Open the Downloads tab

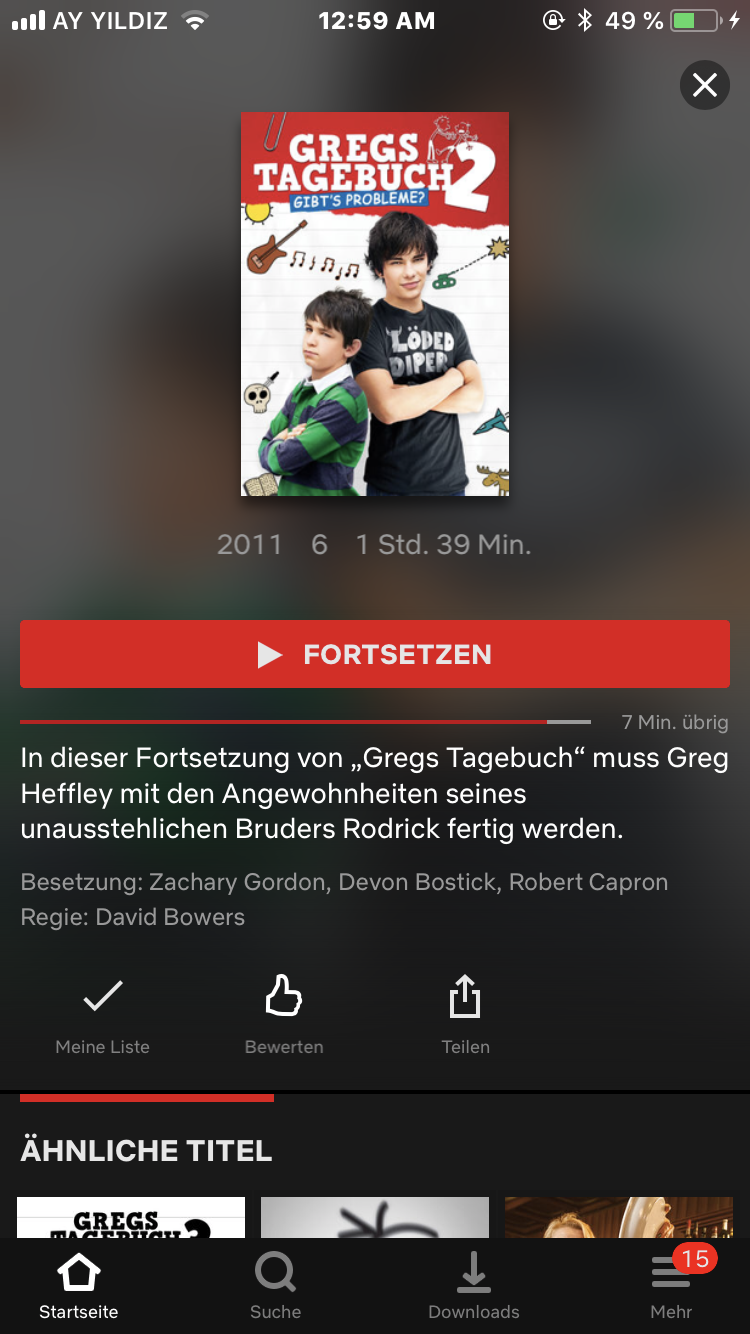[474, 1288]
